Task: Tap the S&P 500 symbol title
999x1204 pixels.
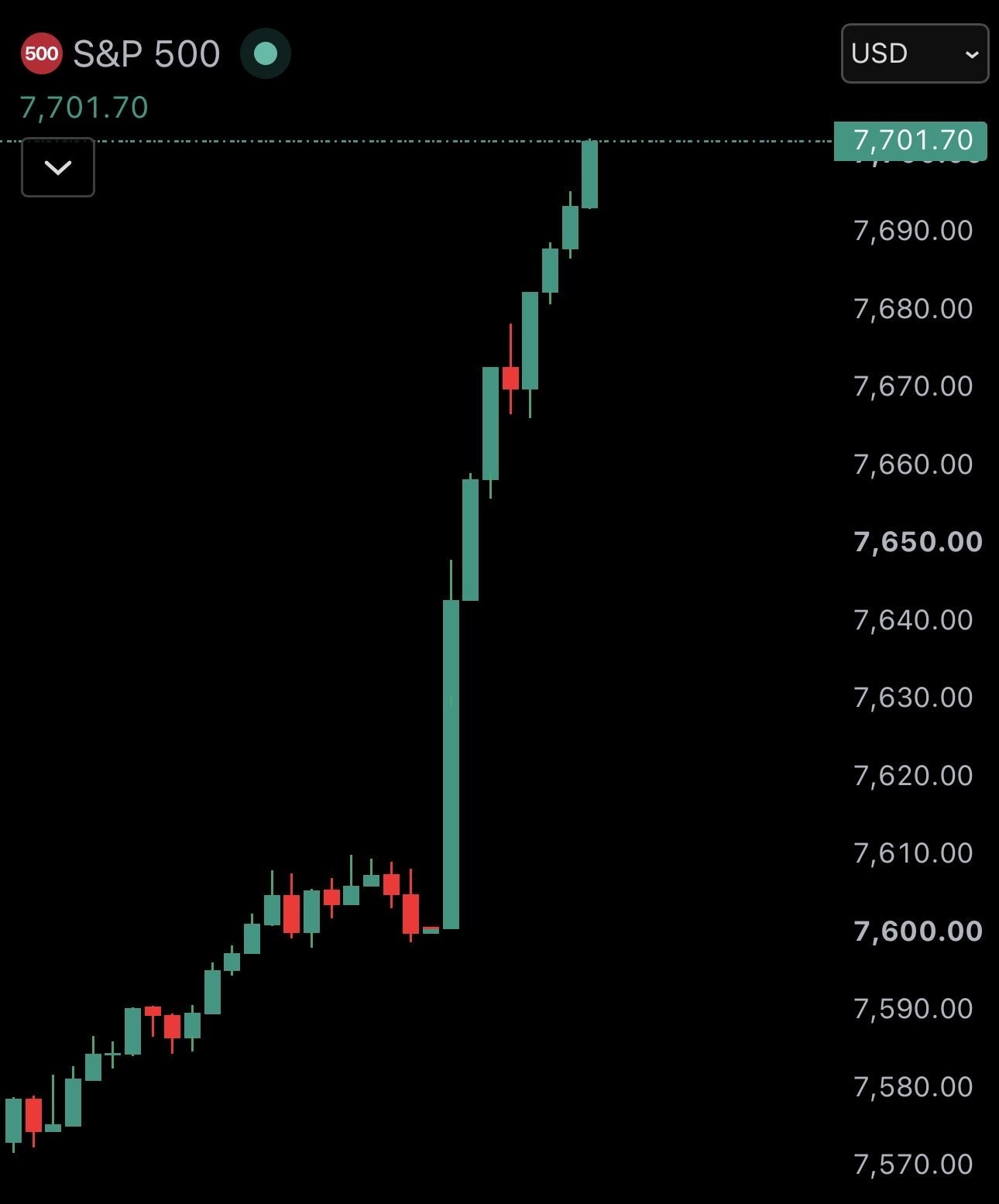Action: tap(146, 53)
